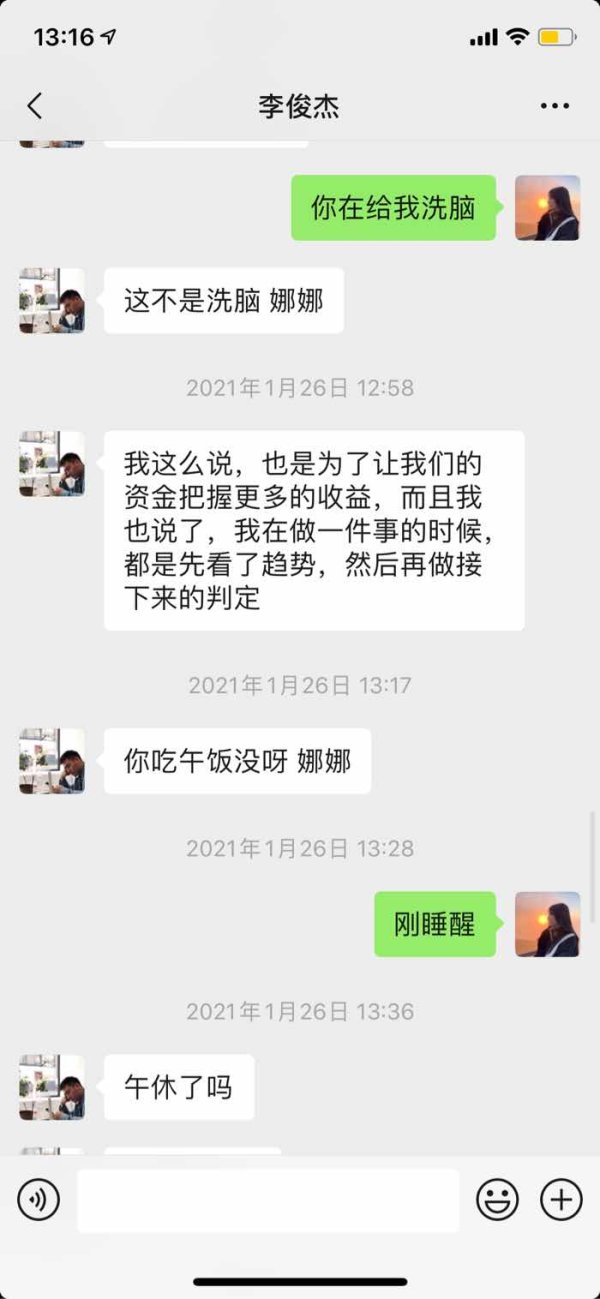Viewport: 600px width, 1299px height.
Task: Focus the message text field
Action: pyautogui.click(x=268, y=1200)
